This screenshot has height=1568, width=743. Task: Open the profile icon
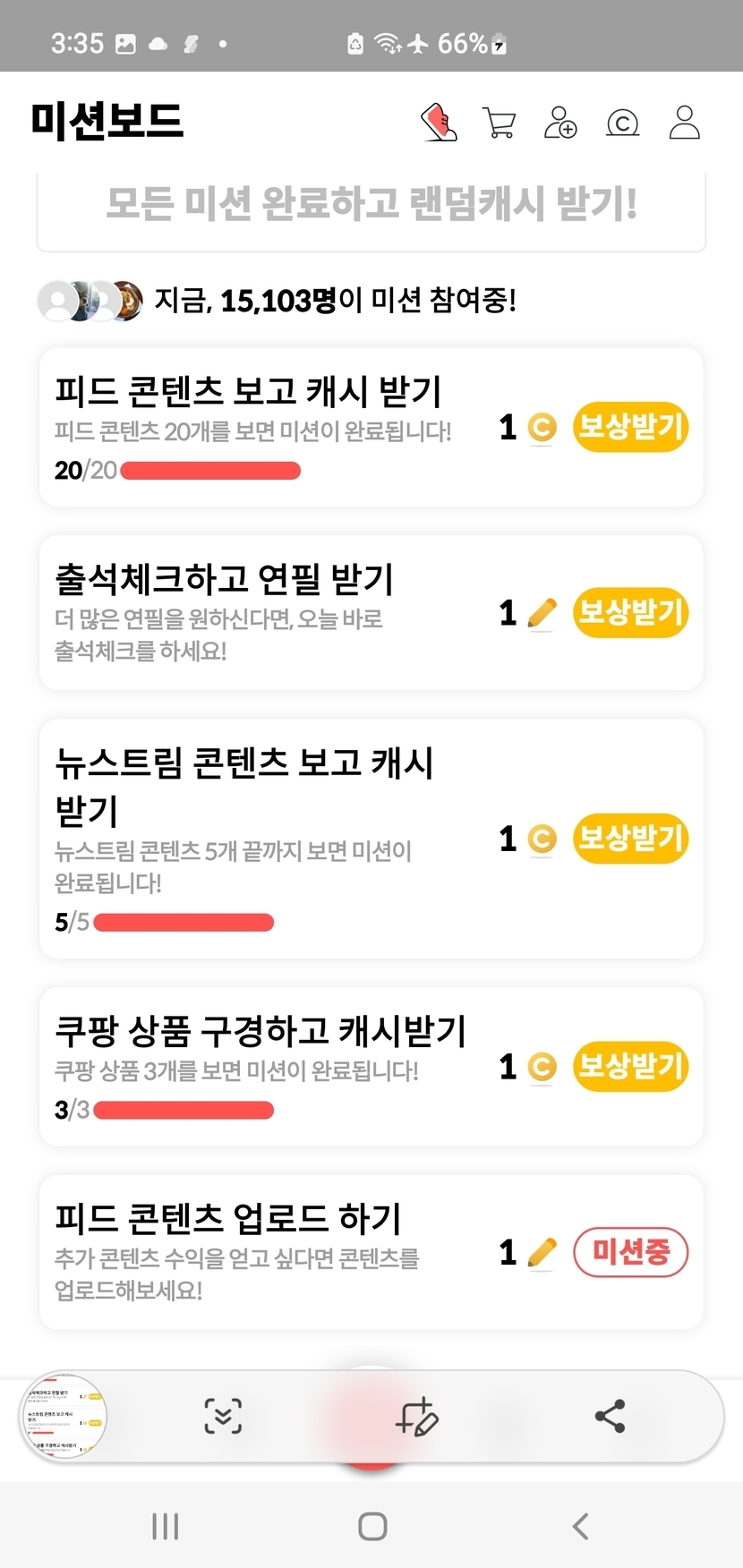pyautogui.click(x=685, y=123)
